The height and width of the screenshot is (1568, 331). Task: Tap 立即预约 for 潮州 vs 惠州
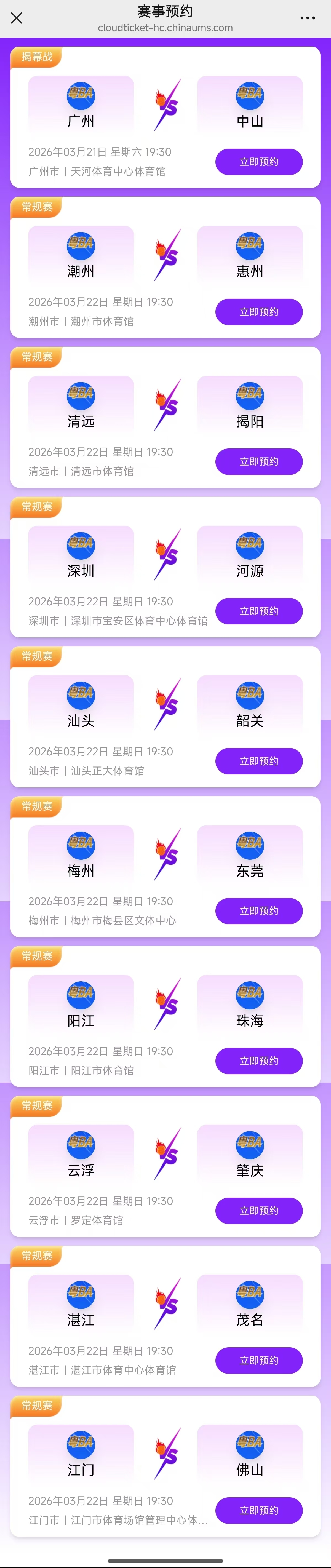(259, 312)
